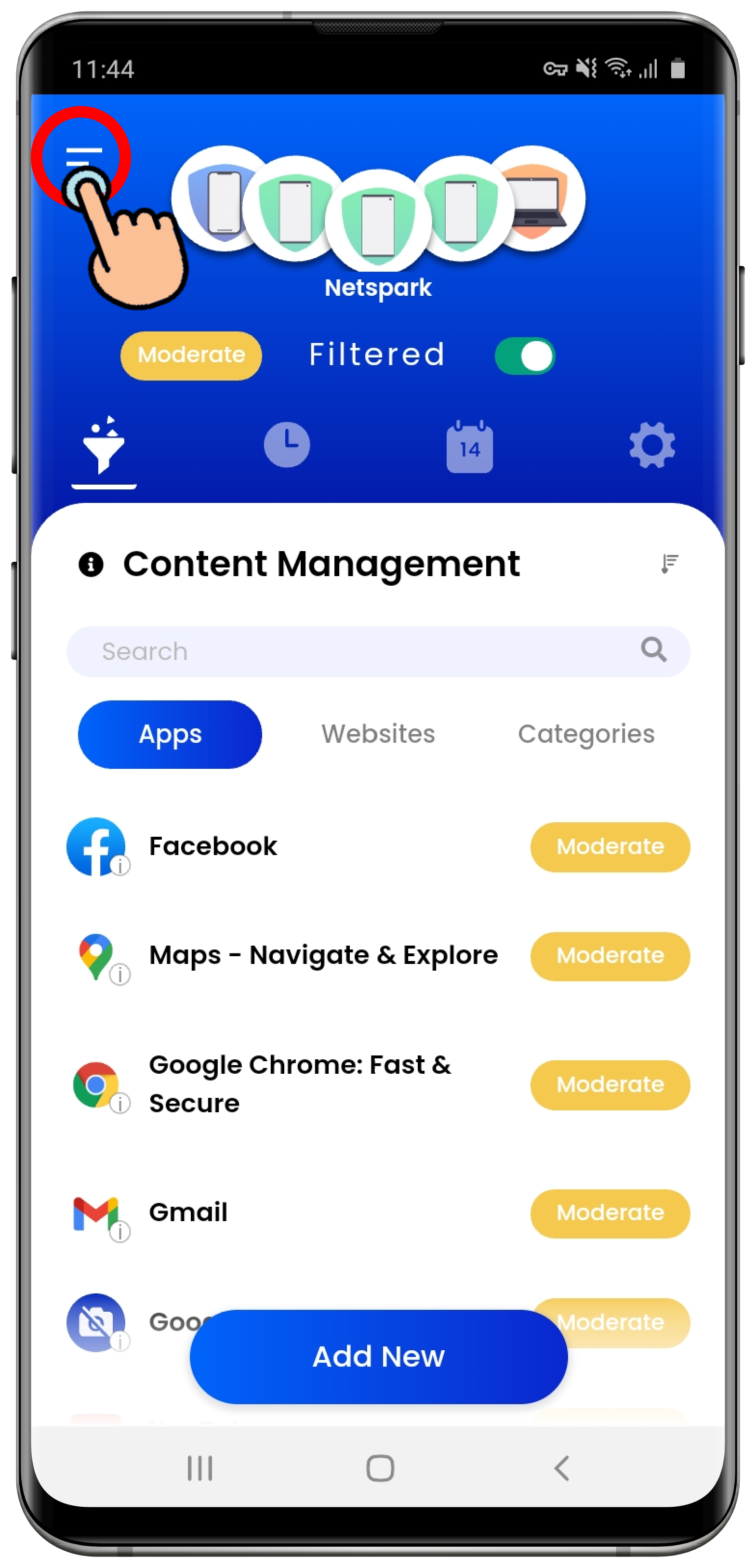This screenshot has width=756, height=1568.
Task: Switch to the Categories tab
Action: 585,734
